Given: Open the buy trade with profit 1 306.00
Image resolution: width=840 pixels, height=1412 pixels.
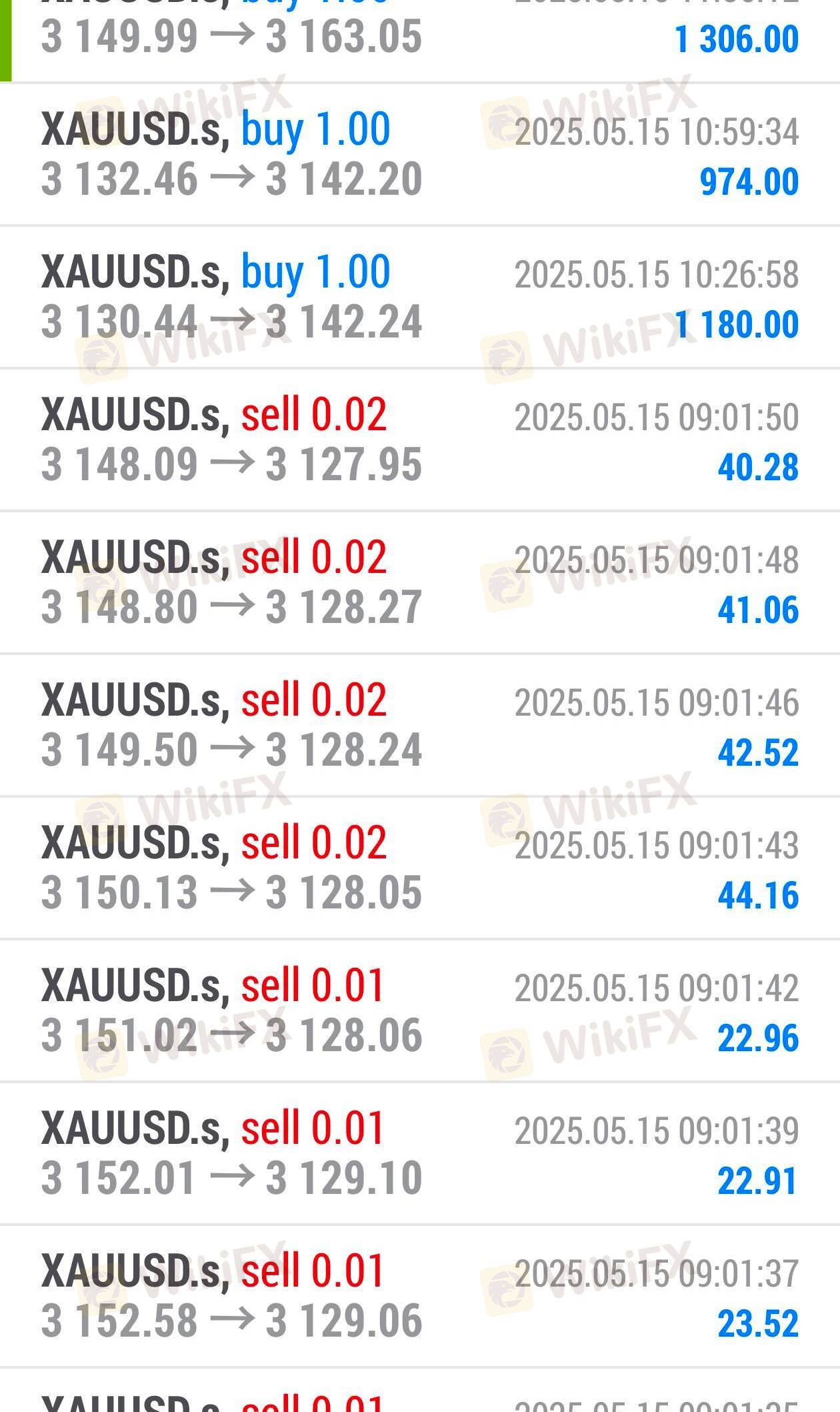Looking at the screenshot, I should [x=420, y=40].
